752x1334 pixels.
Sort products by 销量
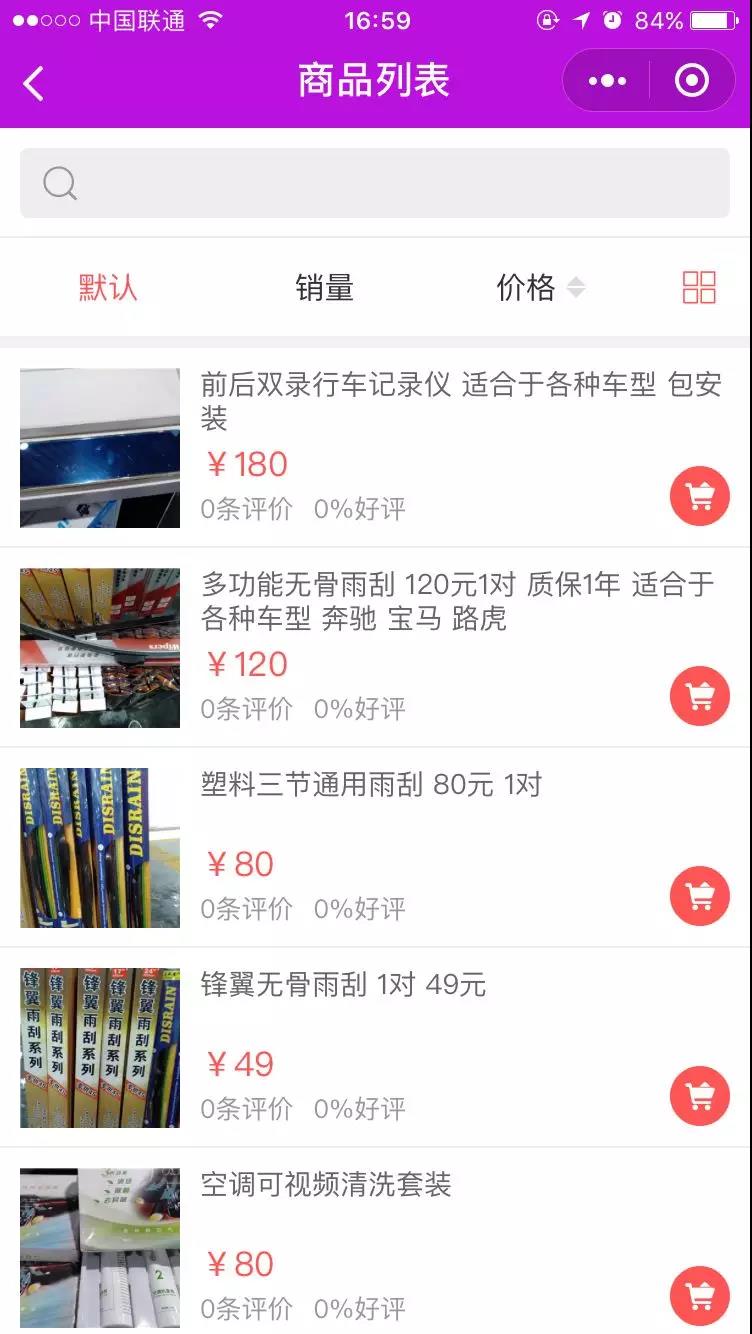324,288
